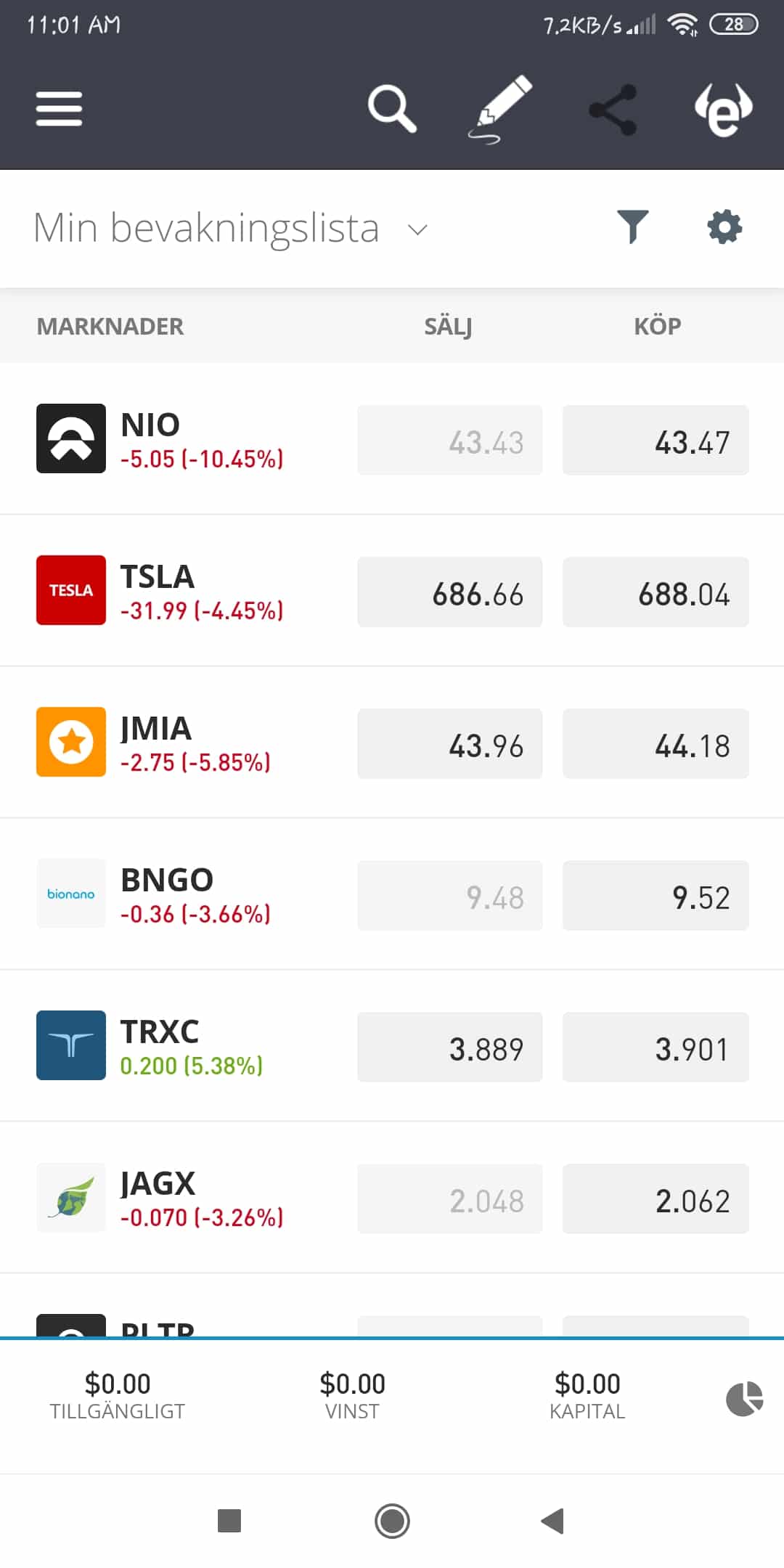Open the hamburger drawer menu
784x1568 pixels.
59,109
